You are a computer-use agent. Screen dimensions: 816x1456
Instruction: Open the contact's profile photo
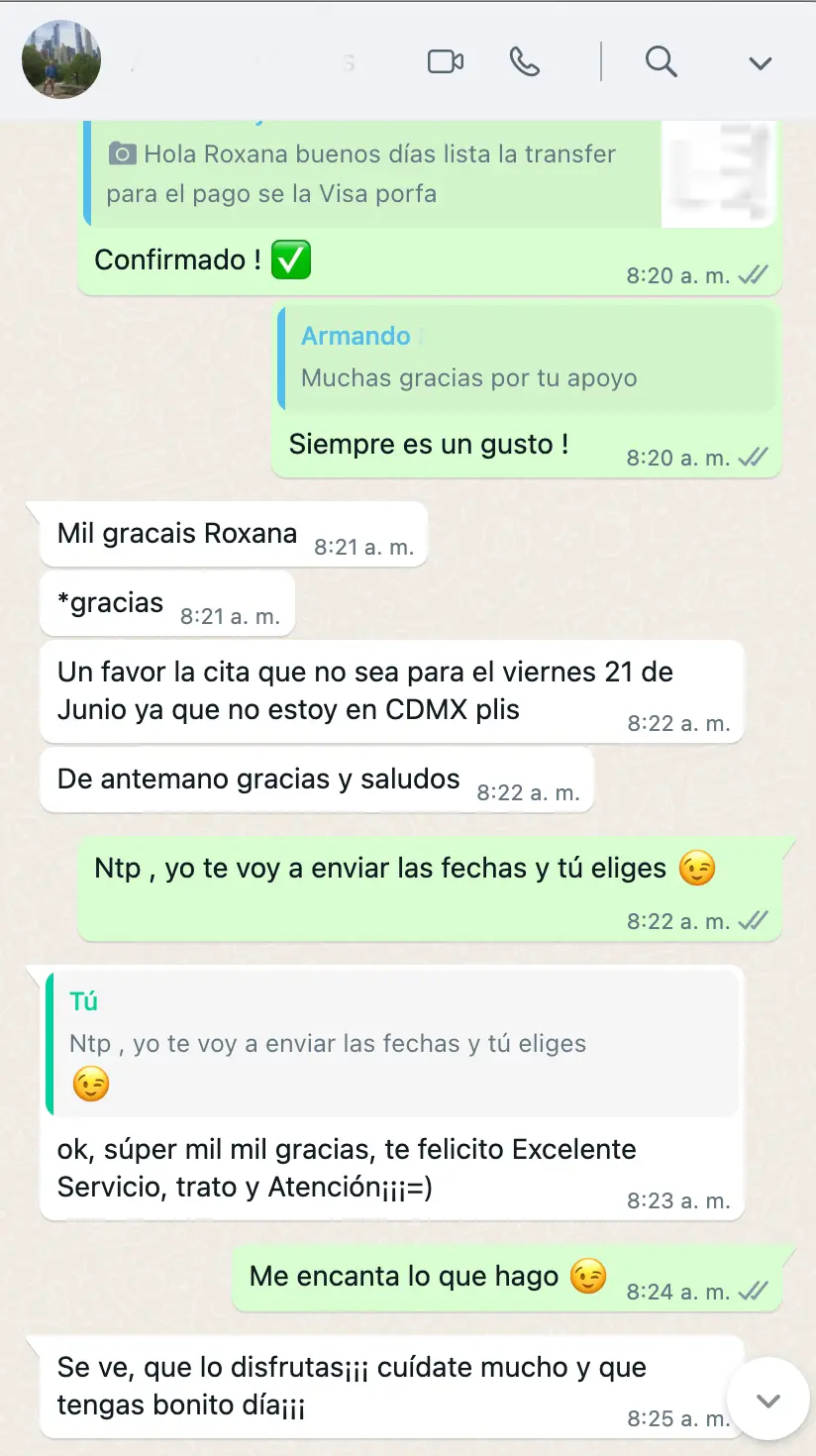61,59
